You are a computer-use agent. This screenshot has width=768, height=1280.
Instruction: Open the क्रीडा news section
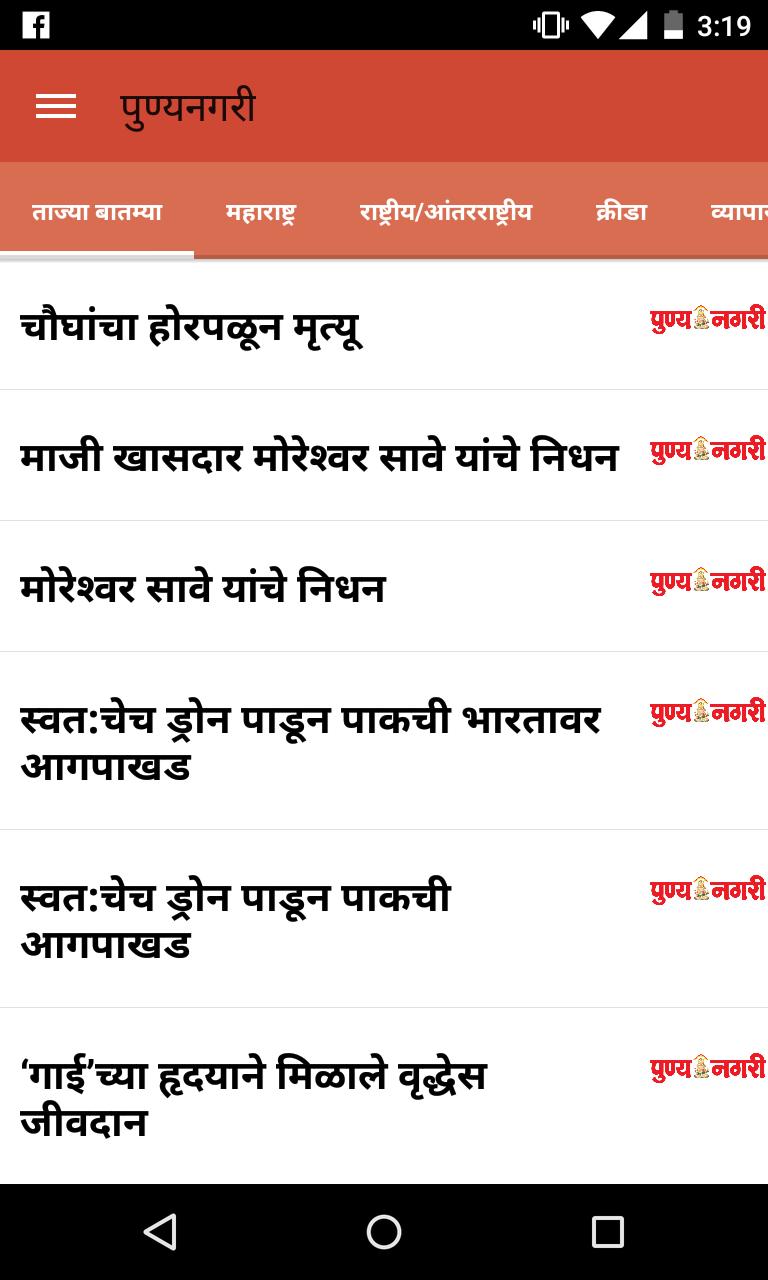(x=618, y=212)
